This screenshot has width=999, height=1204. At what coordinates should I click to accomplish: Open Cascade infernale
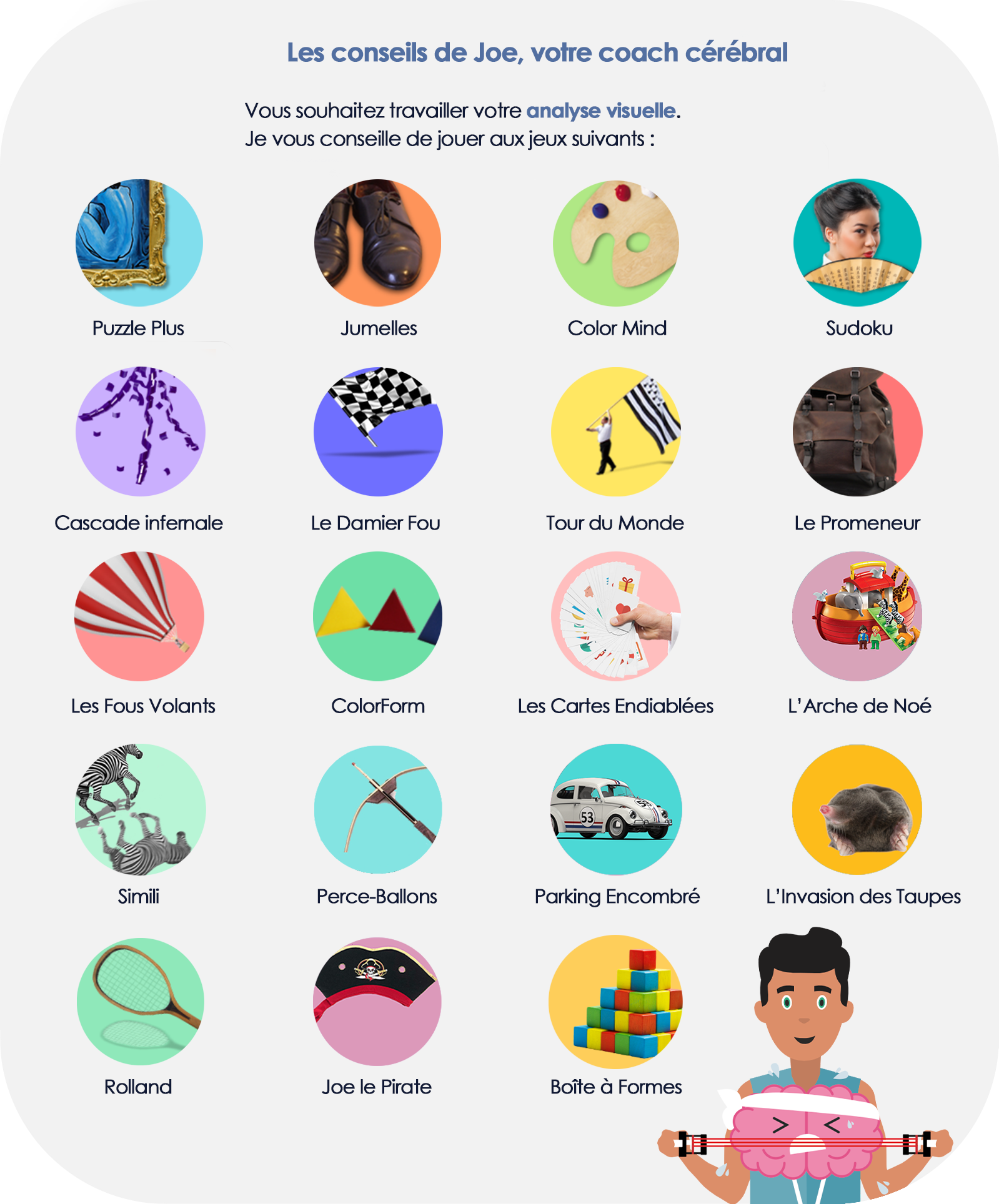pos(140,432)
